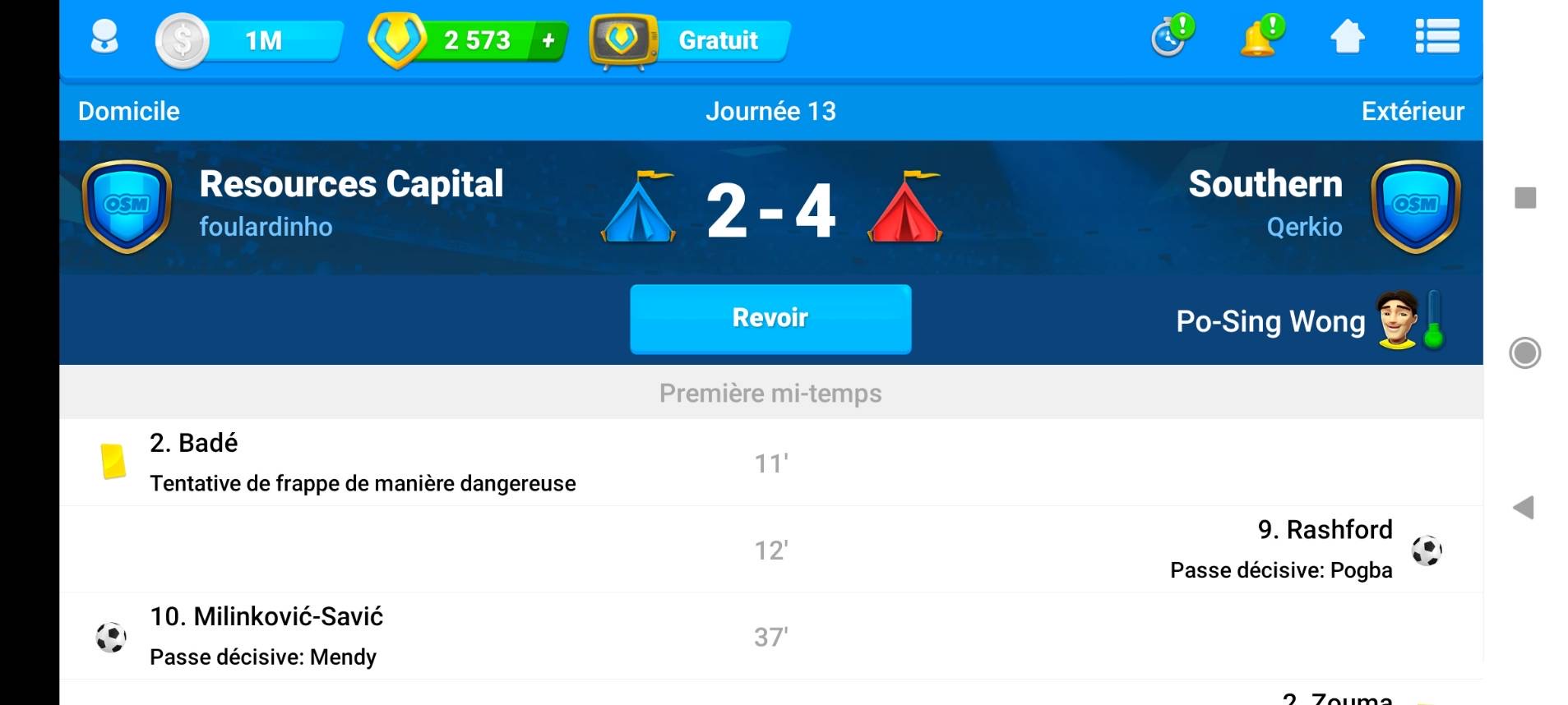This screenshot has width=1568, height=705.
Task: Open Southern team details
Action: 1265,185
